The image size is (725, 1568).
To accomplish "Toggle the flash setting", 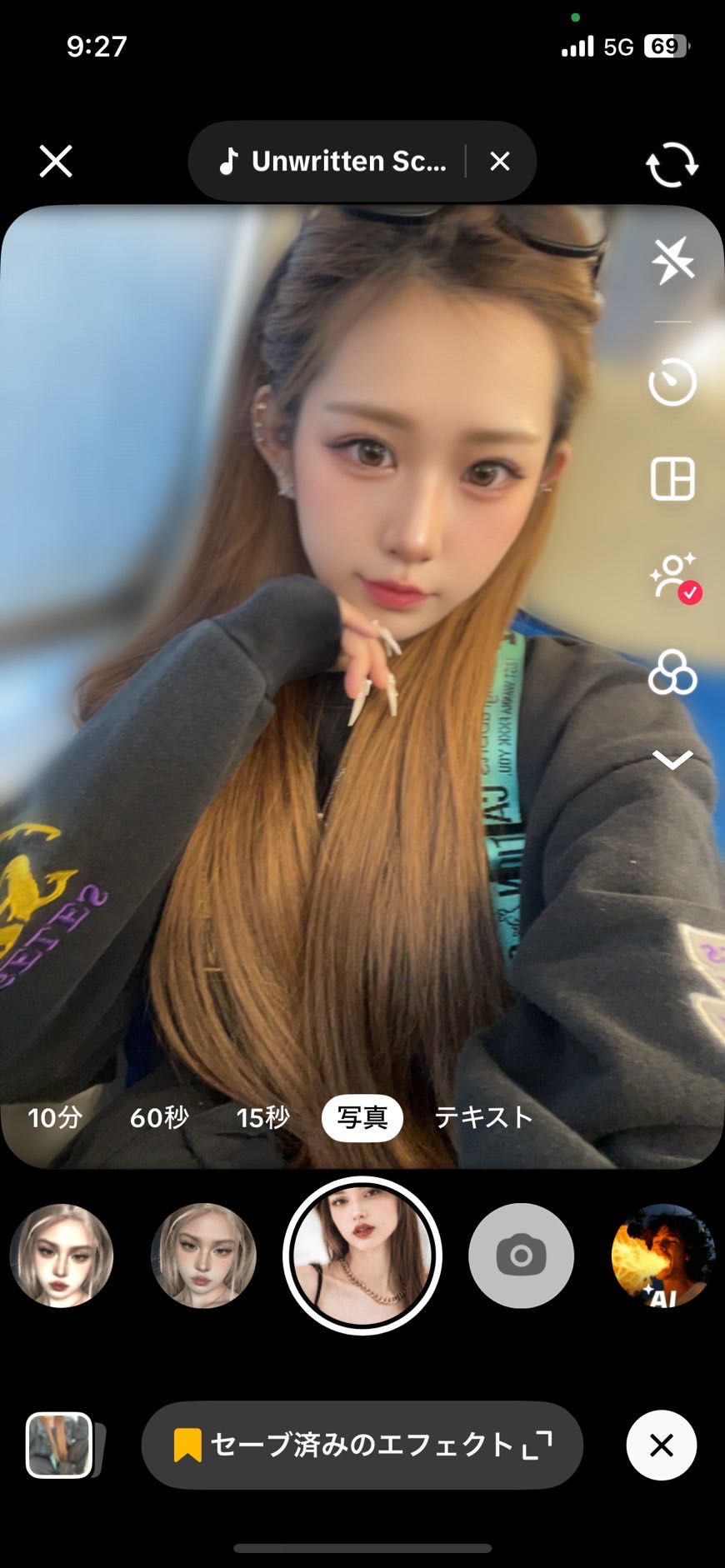I will [x=672, y=261].
